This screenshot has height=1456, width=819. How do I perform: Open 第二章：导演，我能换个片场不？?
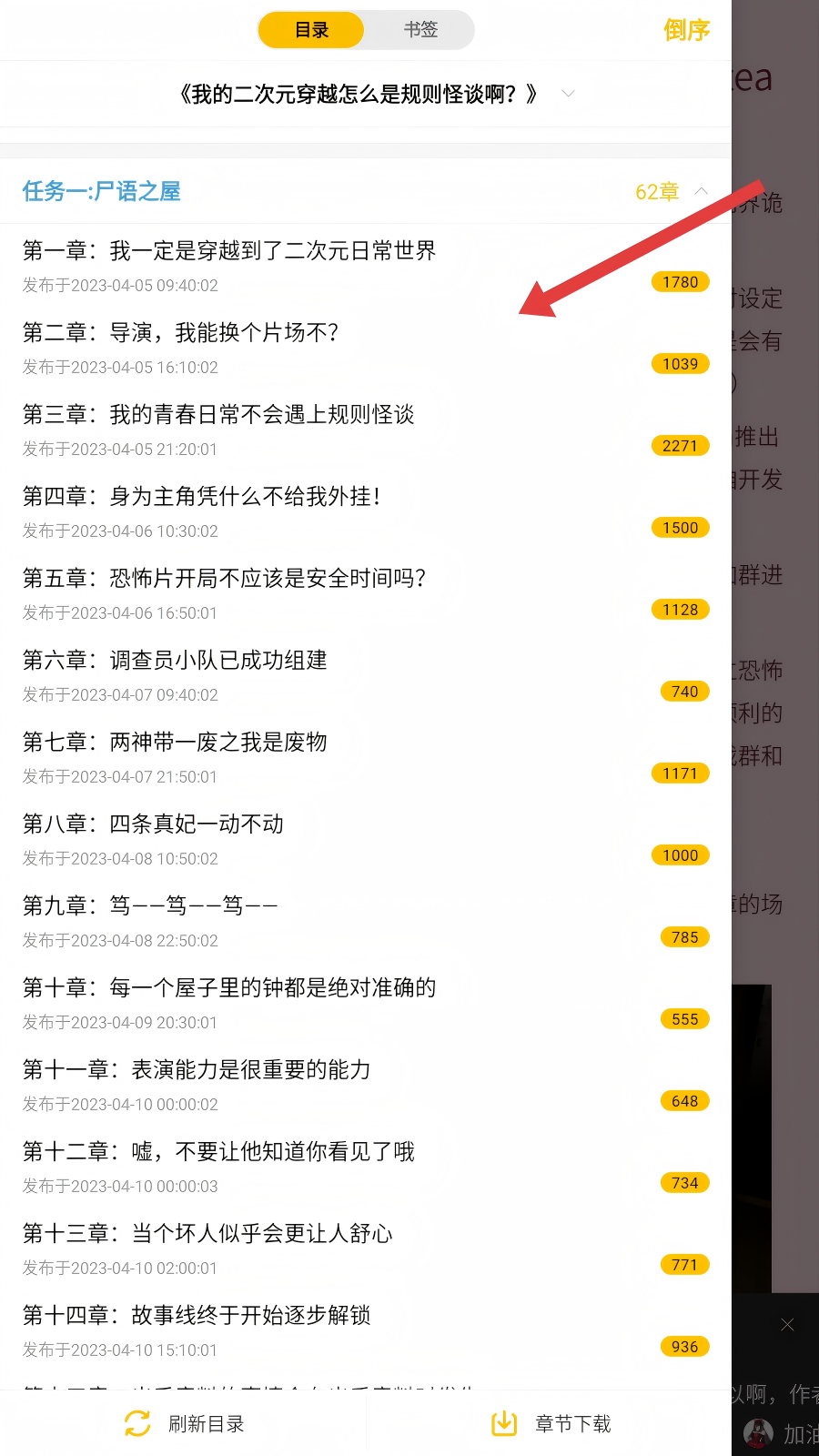(180, 333)
